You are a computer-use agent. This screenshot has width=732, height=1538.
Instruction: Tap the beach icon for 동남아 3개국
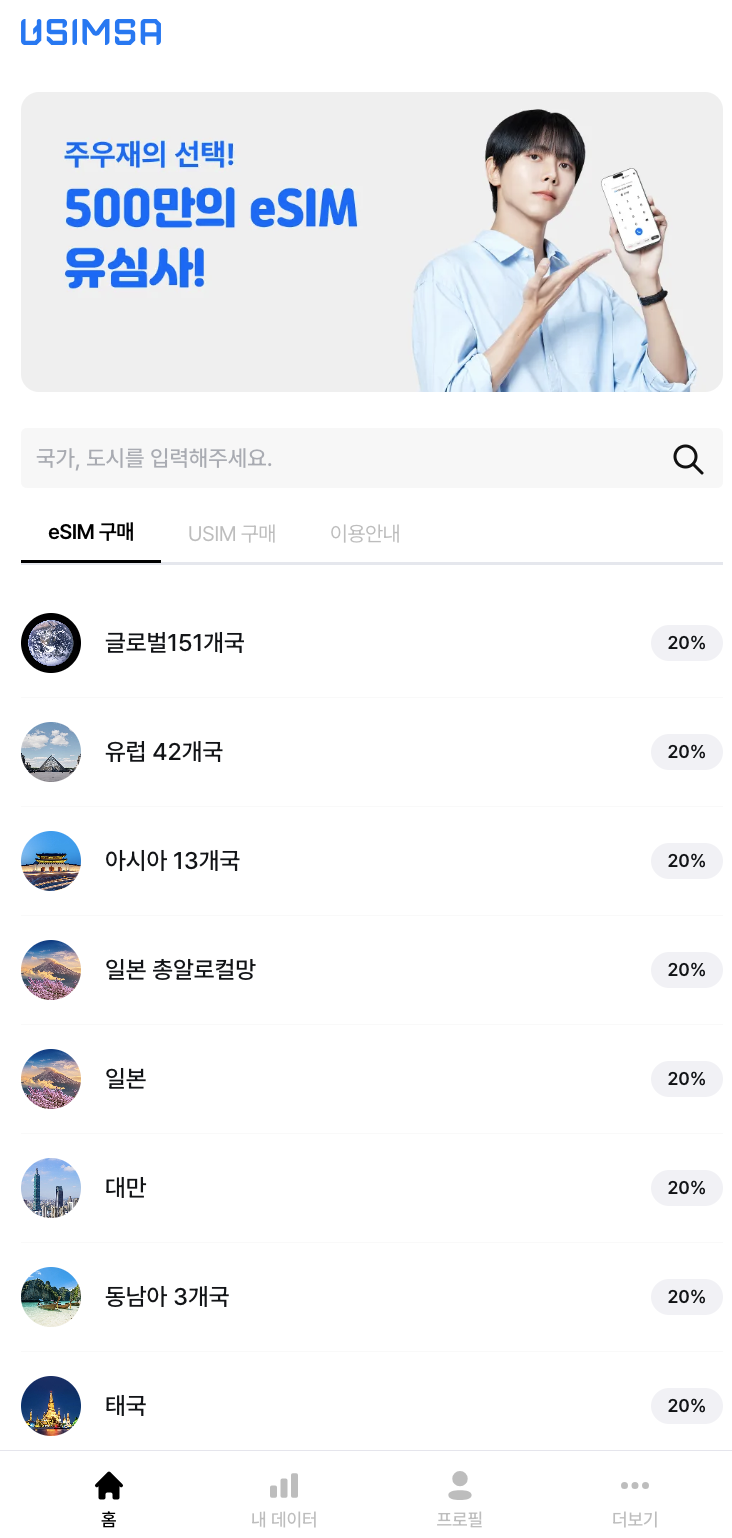51,1297
